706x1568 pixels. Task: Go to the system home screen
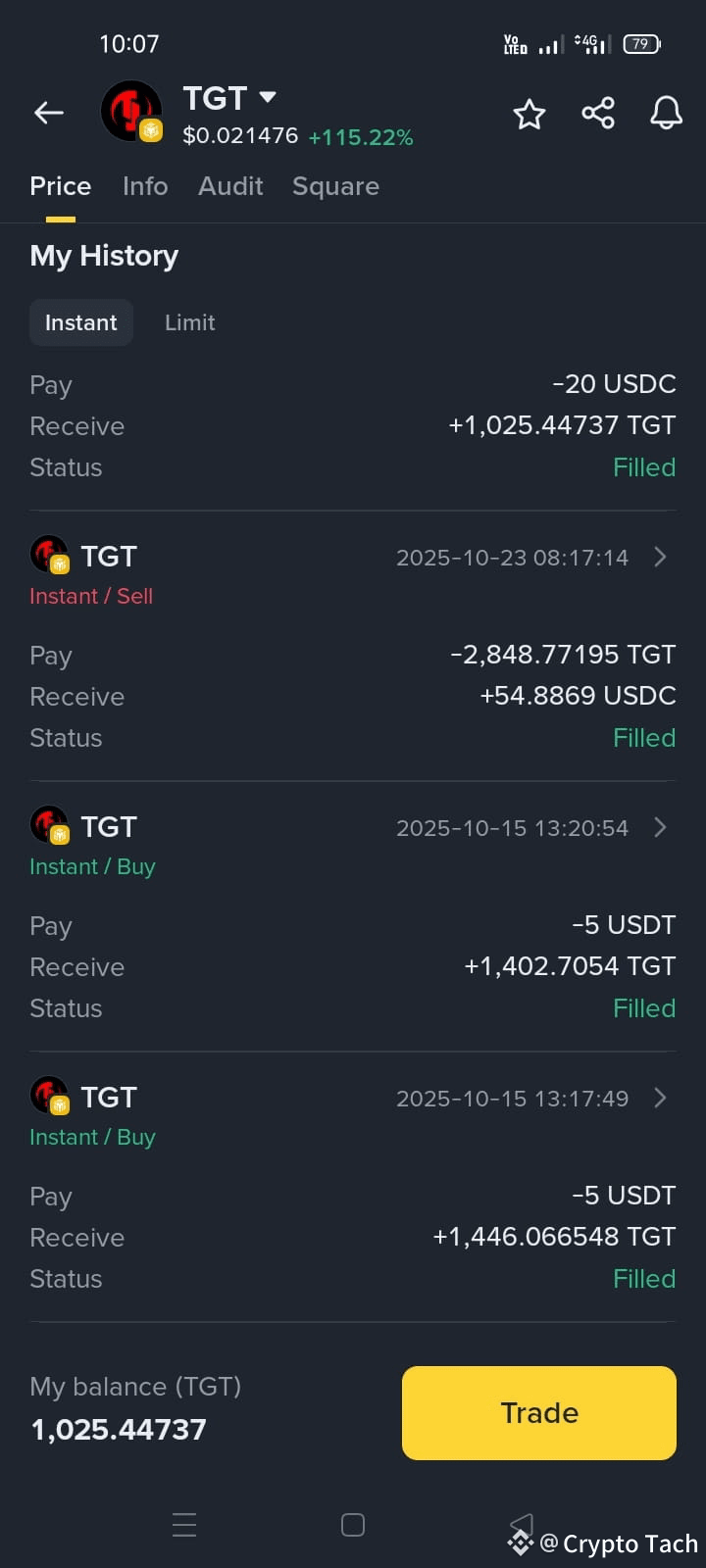(x=353, y=1525)
